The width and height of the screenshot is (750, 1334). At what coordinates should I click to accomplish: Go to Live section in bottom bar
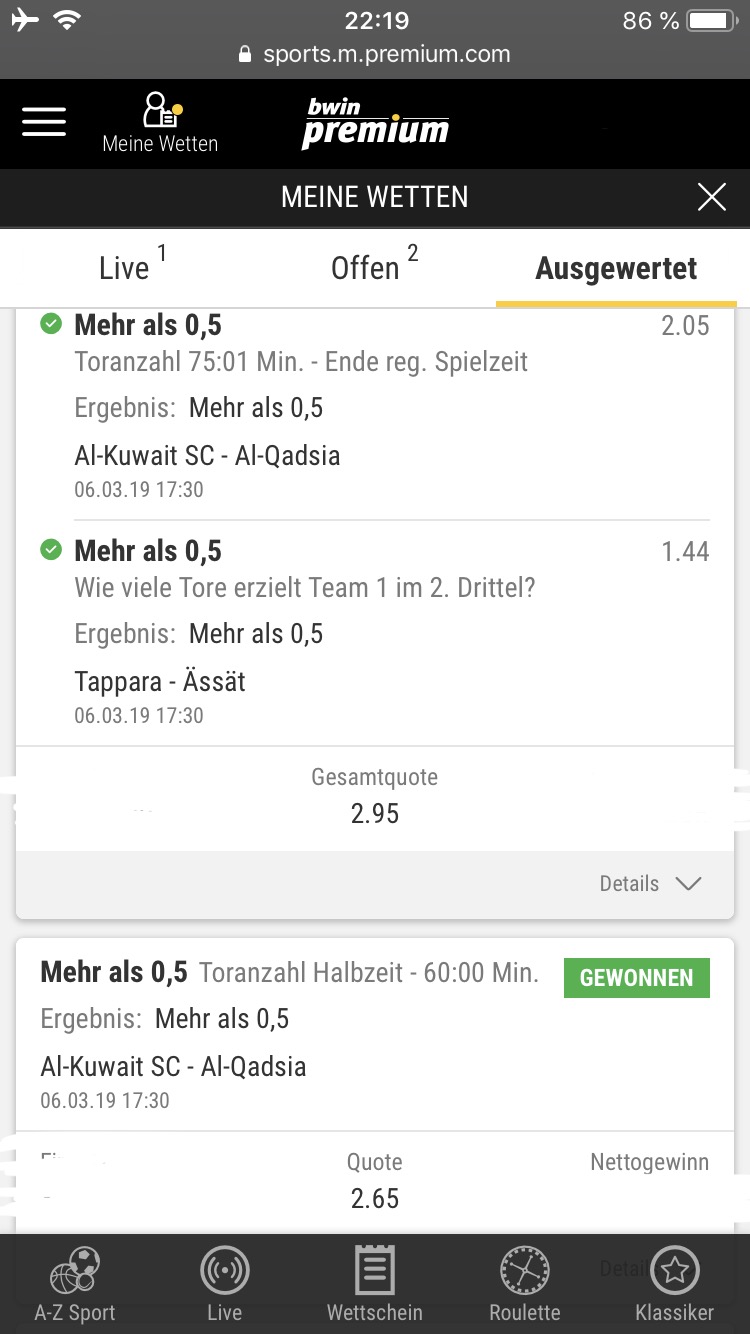click(x=225, y=1285)
